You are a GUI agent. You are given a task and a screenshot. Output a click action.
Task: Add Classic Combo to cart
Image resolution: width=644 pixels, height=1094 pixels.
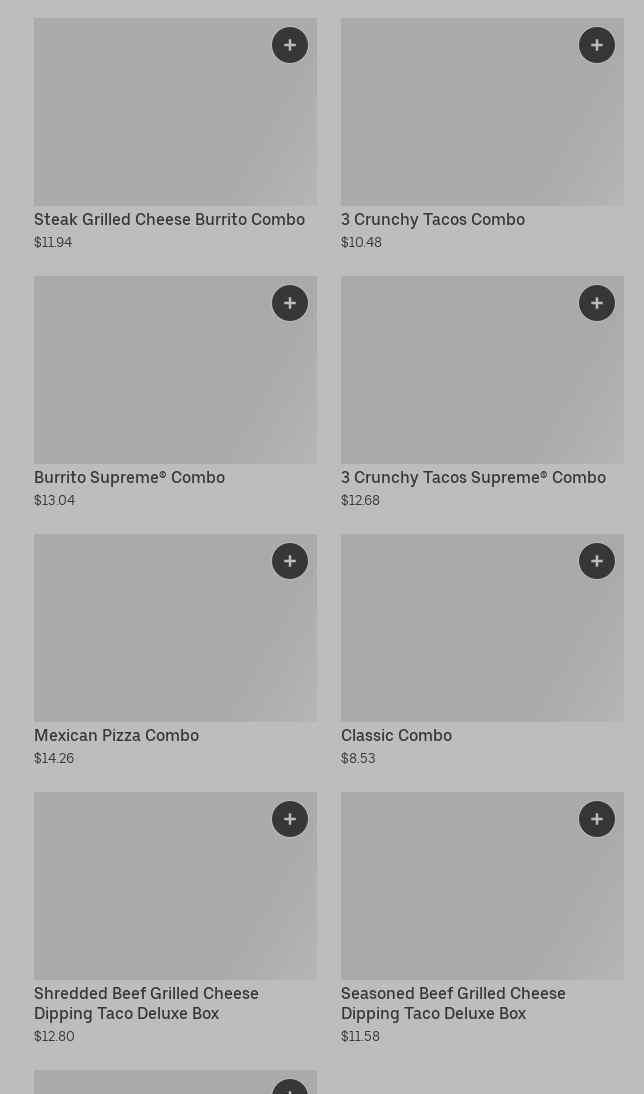pyautogui.click(x=597, y=561)
